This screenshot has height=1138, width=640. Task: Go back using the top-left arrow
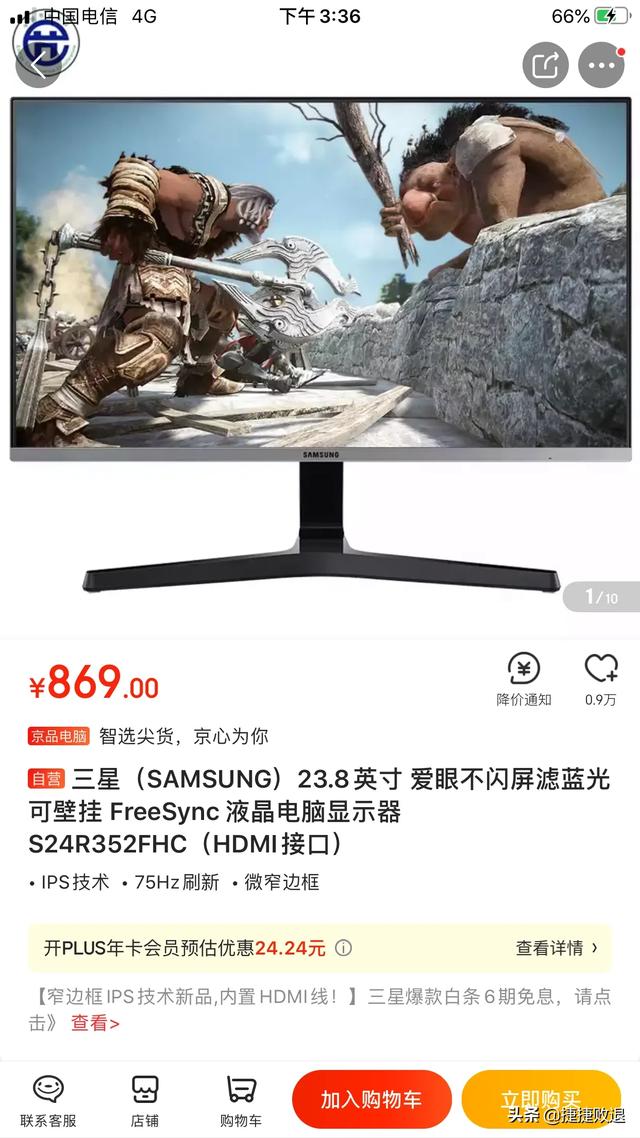pyautogui.click(x=40, y=64)
